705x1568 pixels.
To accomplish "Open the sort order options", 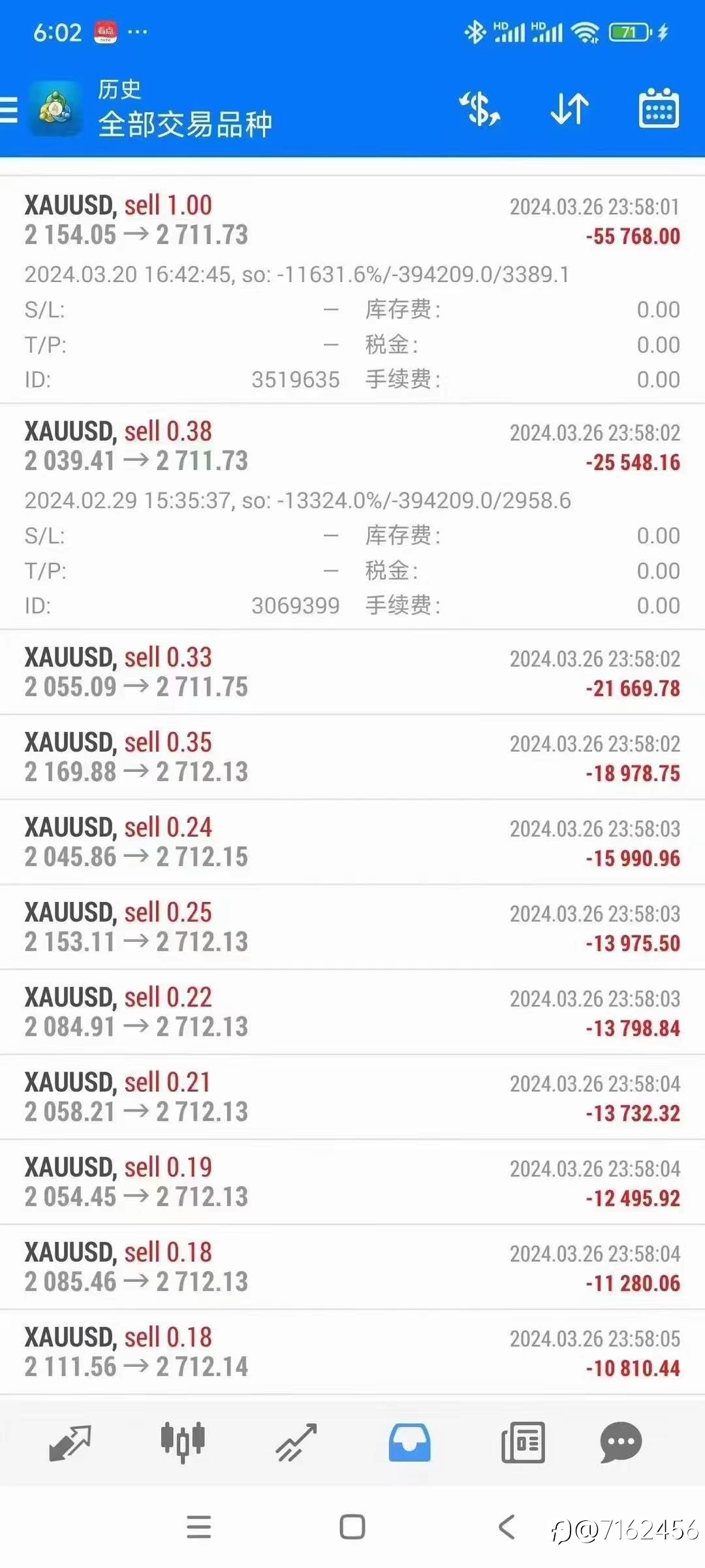I will [570, 108].
